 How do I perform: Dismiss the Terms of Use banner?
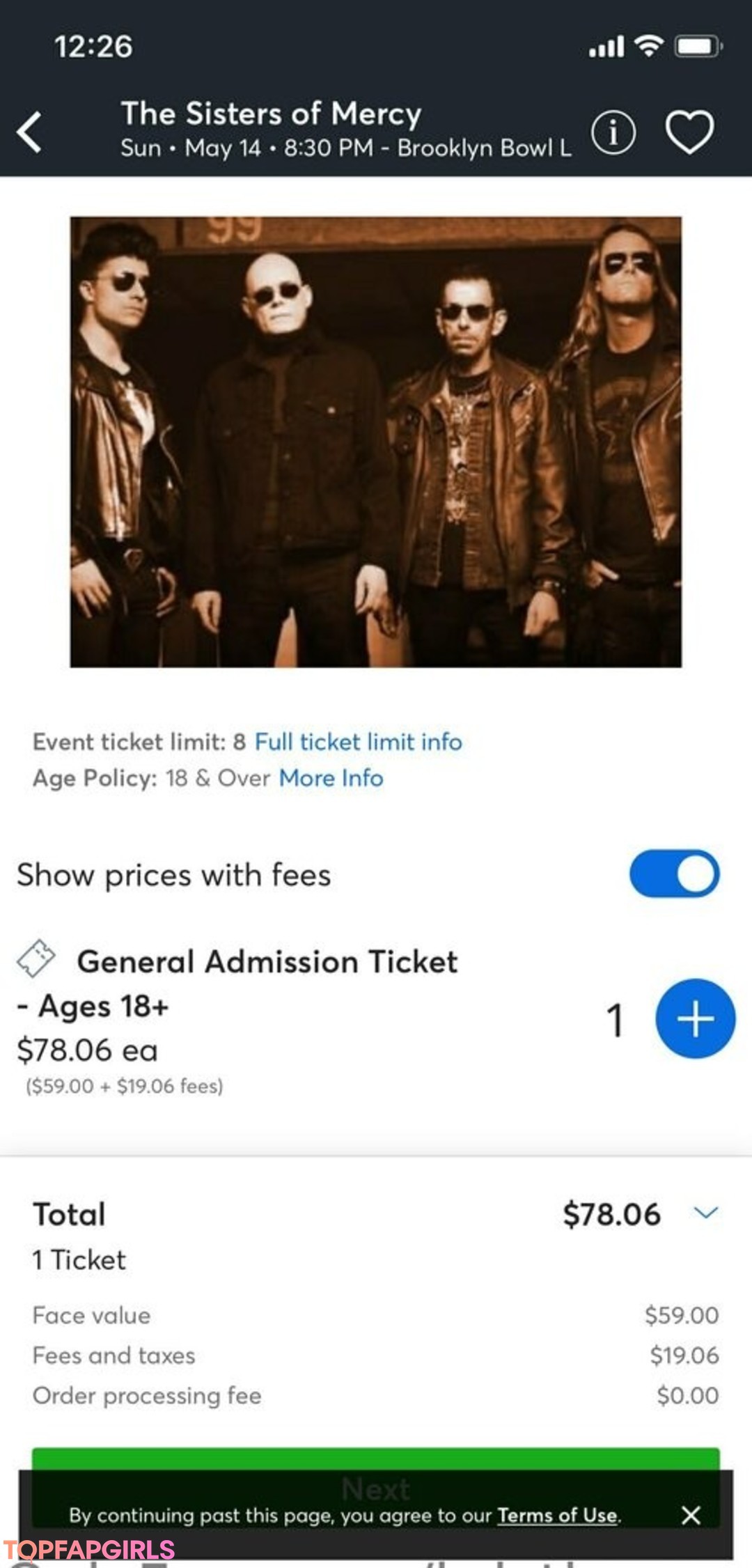click(691, 1515)
